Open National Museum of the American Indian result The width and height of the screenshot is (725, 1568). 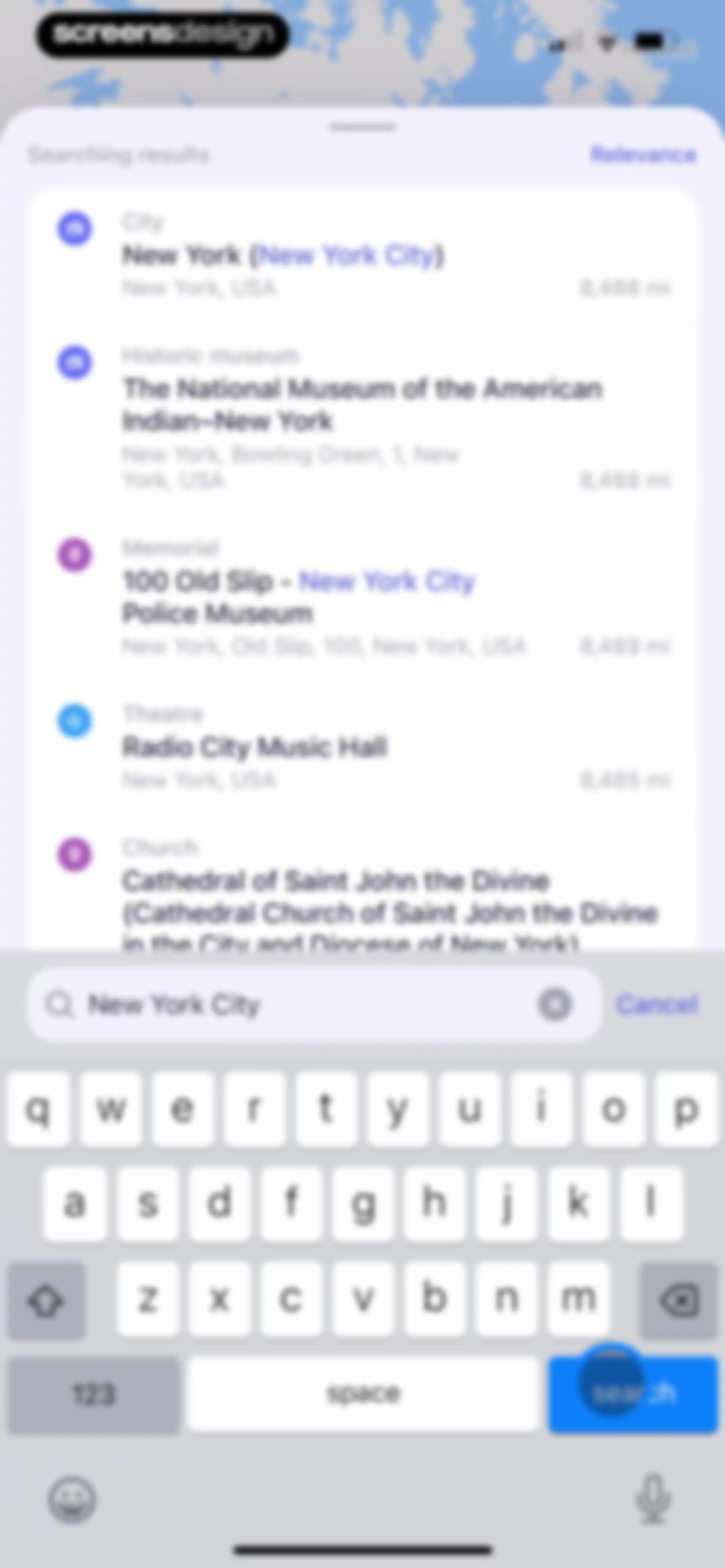click(363, 418)
